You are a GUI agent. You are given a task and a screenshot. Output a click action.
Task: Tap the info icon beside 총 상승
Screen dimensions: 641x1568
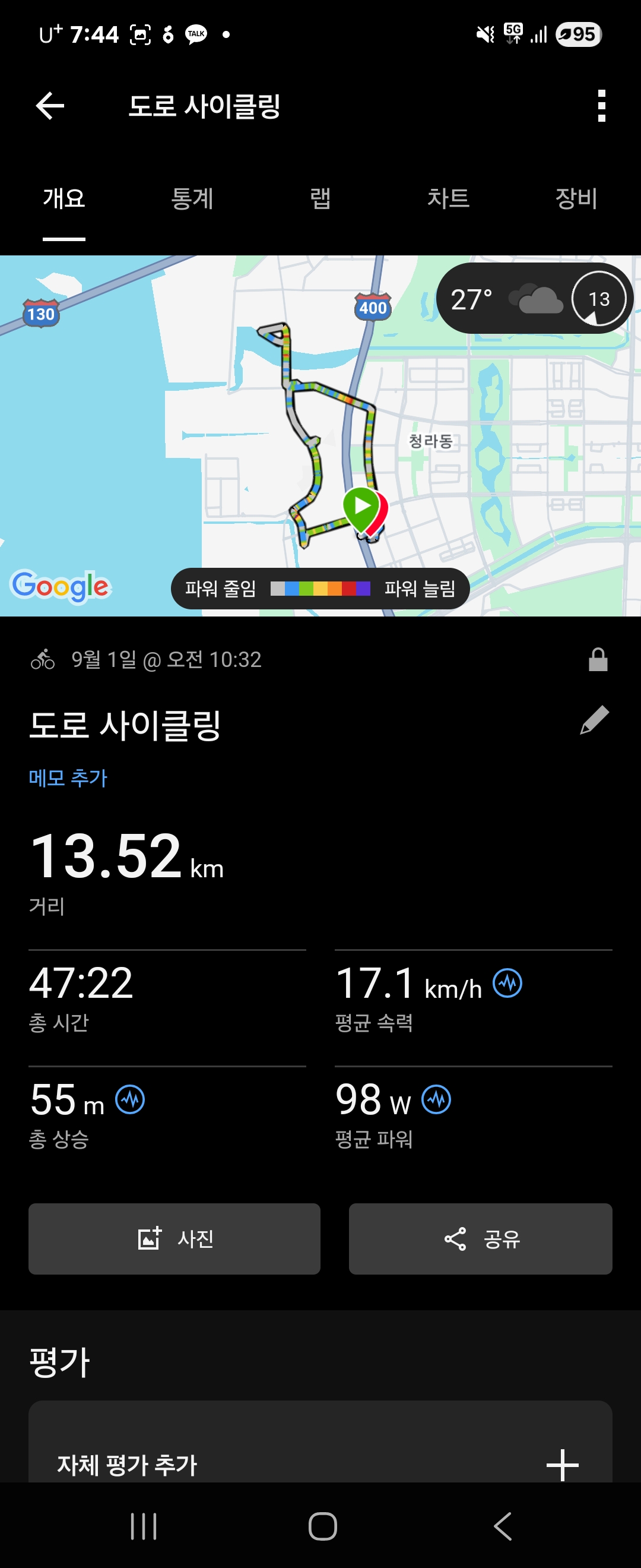[130, 1099]
